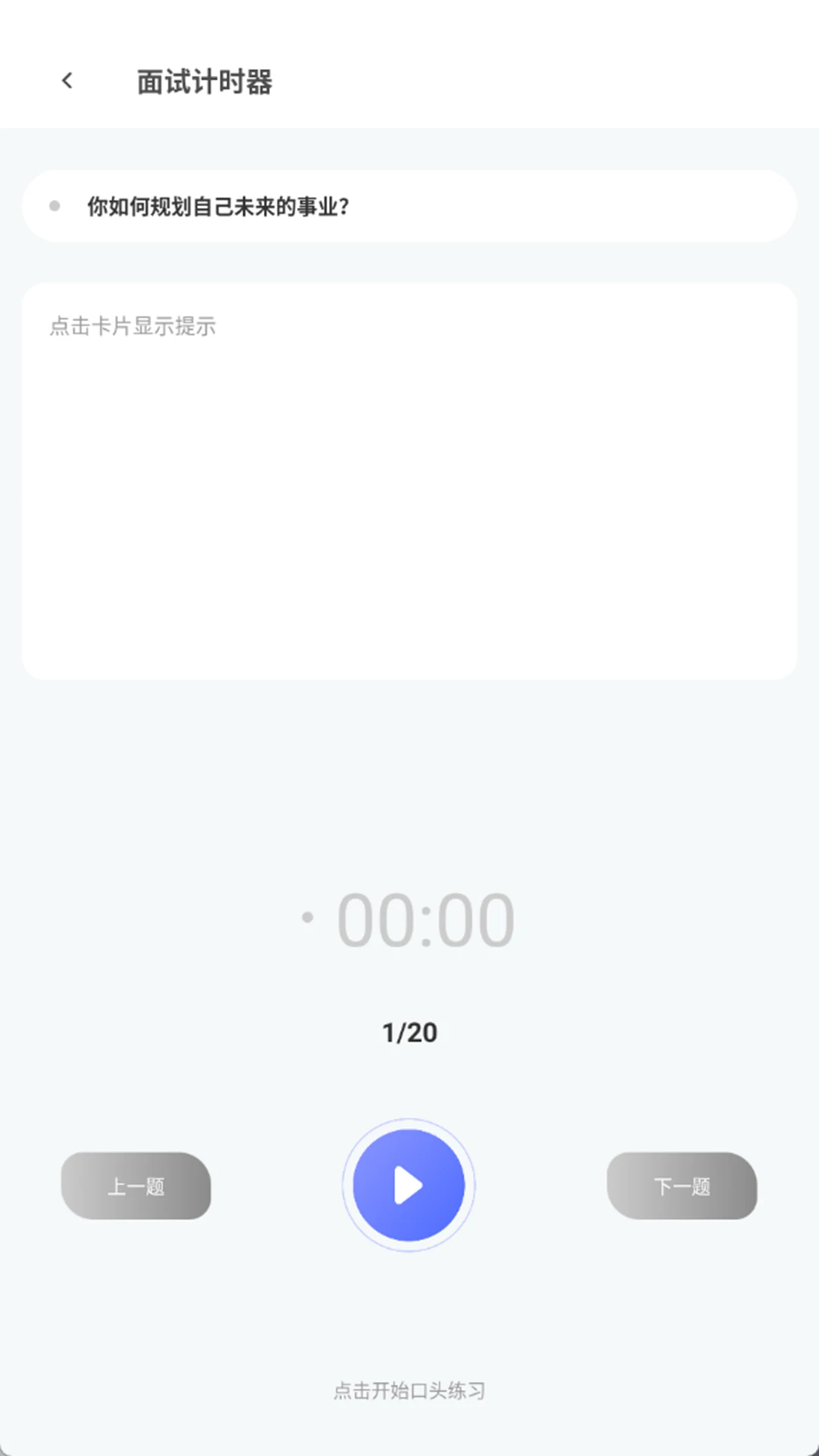
Task: Reveal the hint by tapping the 点击卡片显示提示 card
Action: pyautogui.click(x=409, y=481)
